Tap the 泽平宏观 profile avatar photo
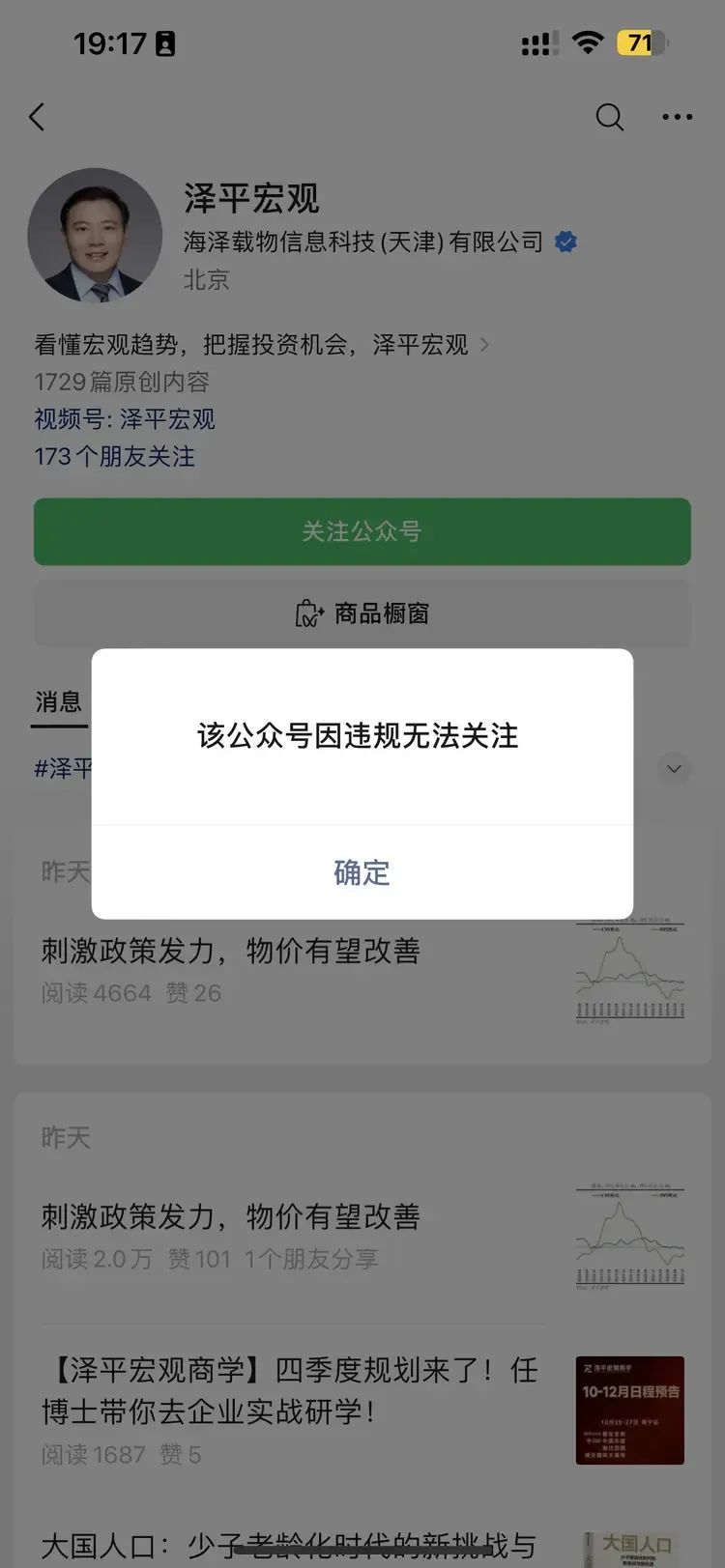 point(94,236)
